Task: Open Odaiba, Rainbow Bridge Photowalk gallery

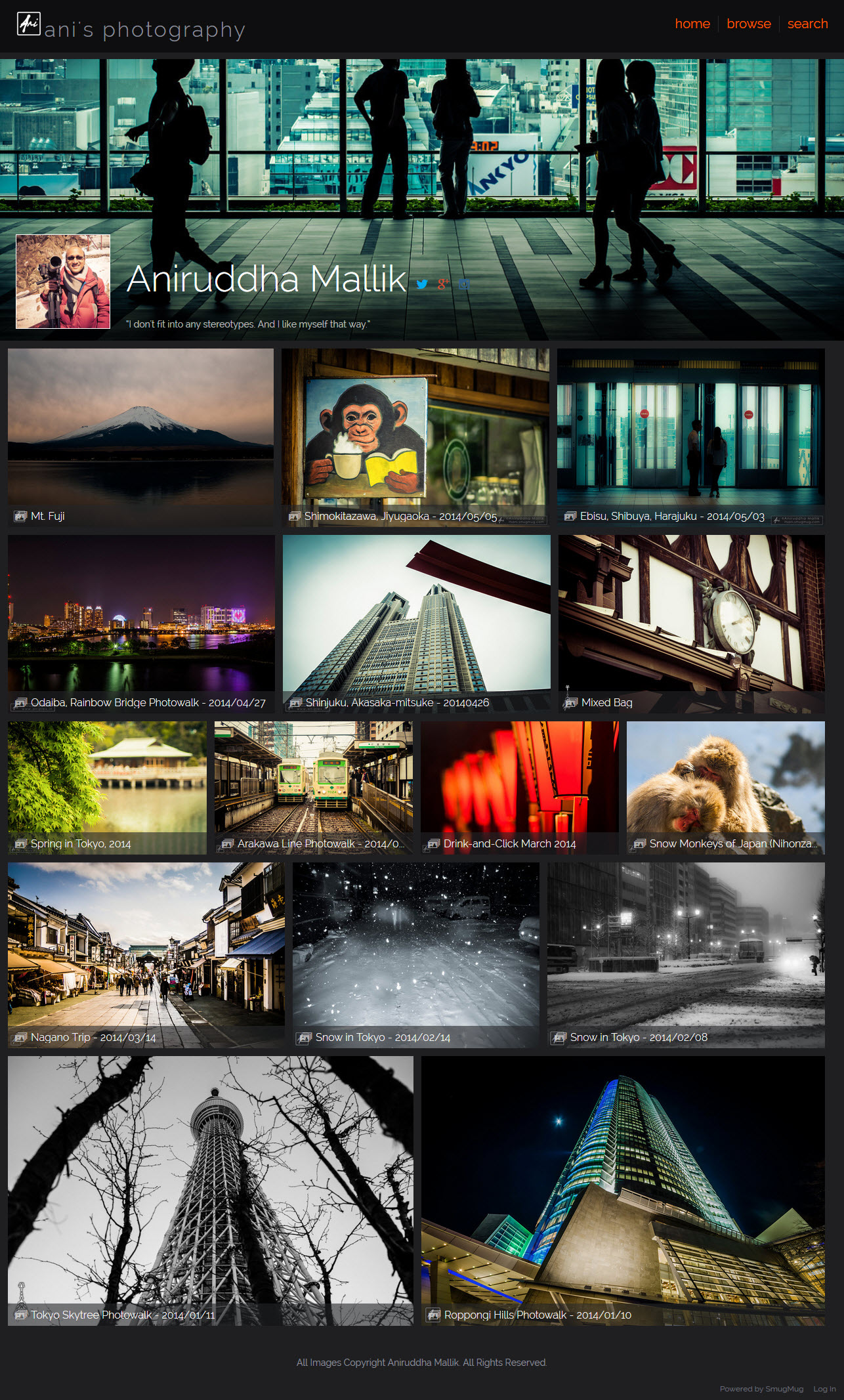Action: (140, 623)
